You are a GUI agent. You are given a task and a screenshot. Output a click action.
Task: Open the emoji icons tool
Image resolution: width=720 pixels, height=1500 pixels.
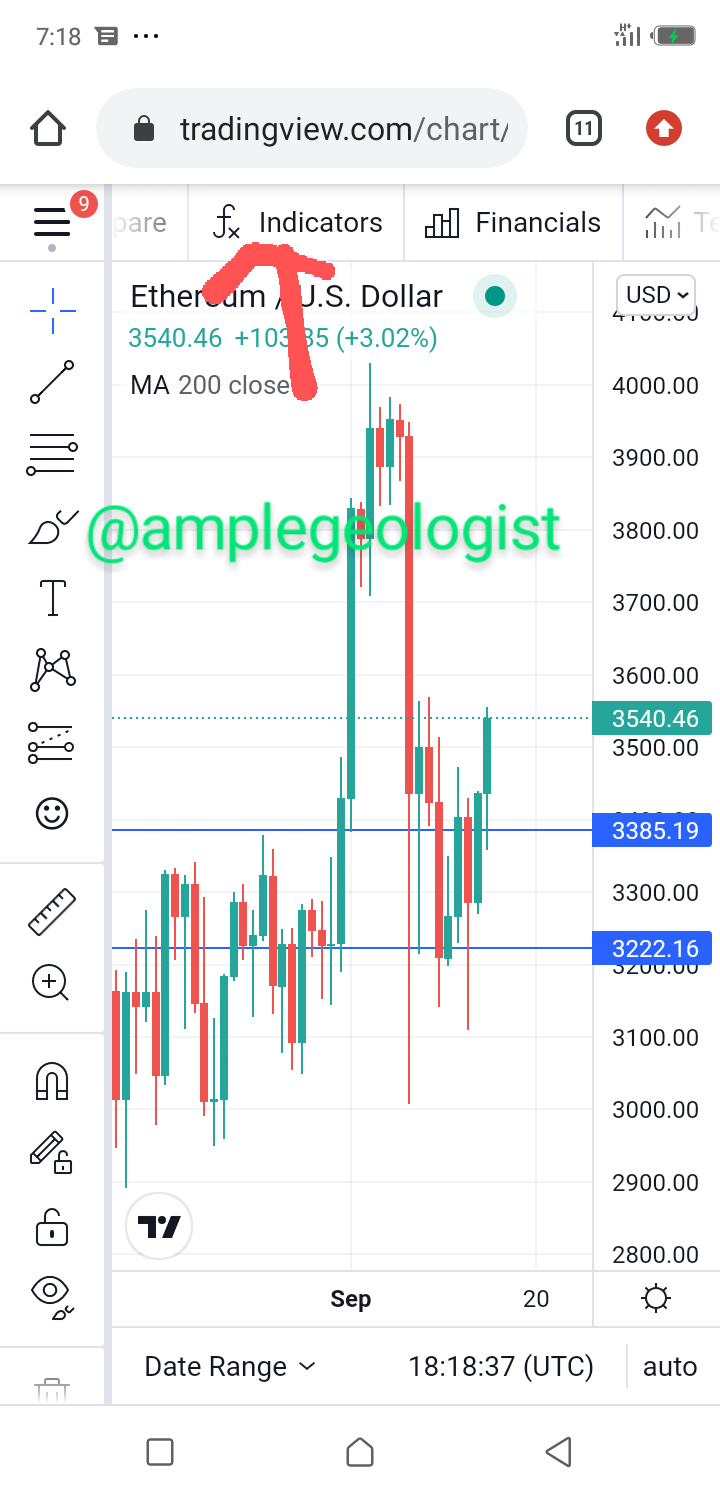tap(52, 813)
